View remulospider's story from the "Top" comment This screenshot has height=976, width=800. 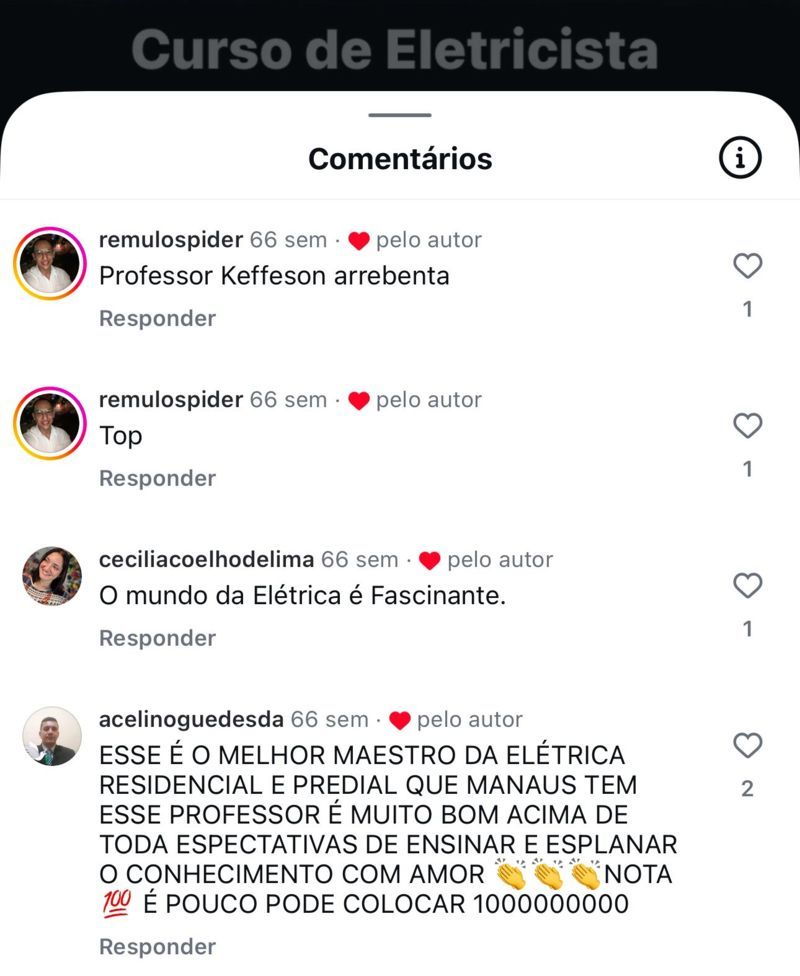click(51, 423)
